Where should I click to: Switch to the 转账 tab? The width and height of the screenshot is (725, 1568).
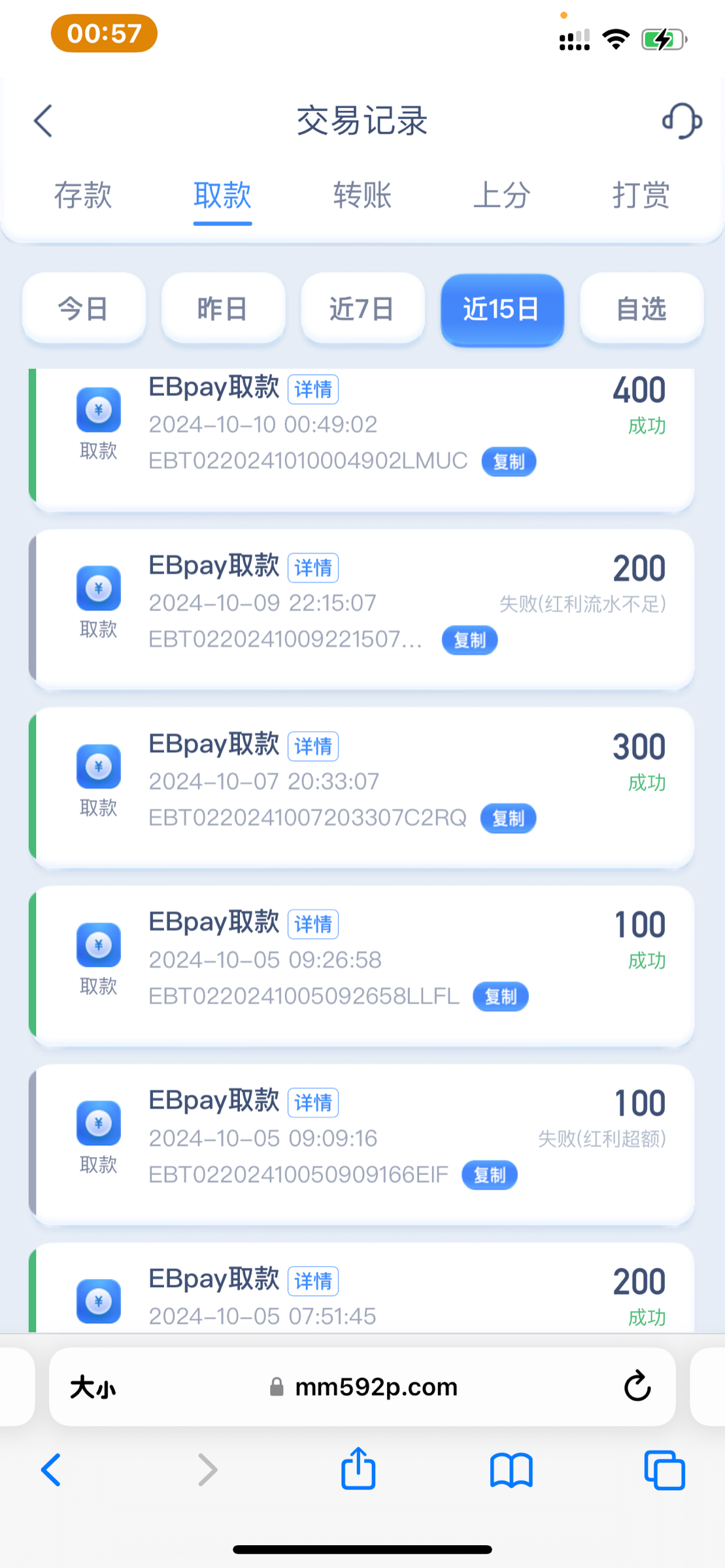362,195
